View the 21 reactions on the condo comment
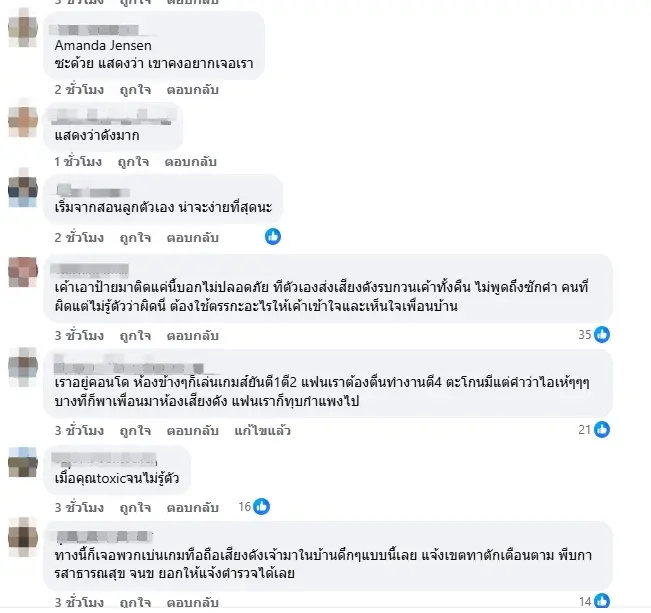651x613 pixels. (592, 430)
